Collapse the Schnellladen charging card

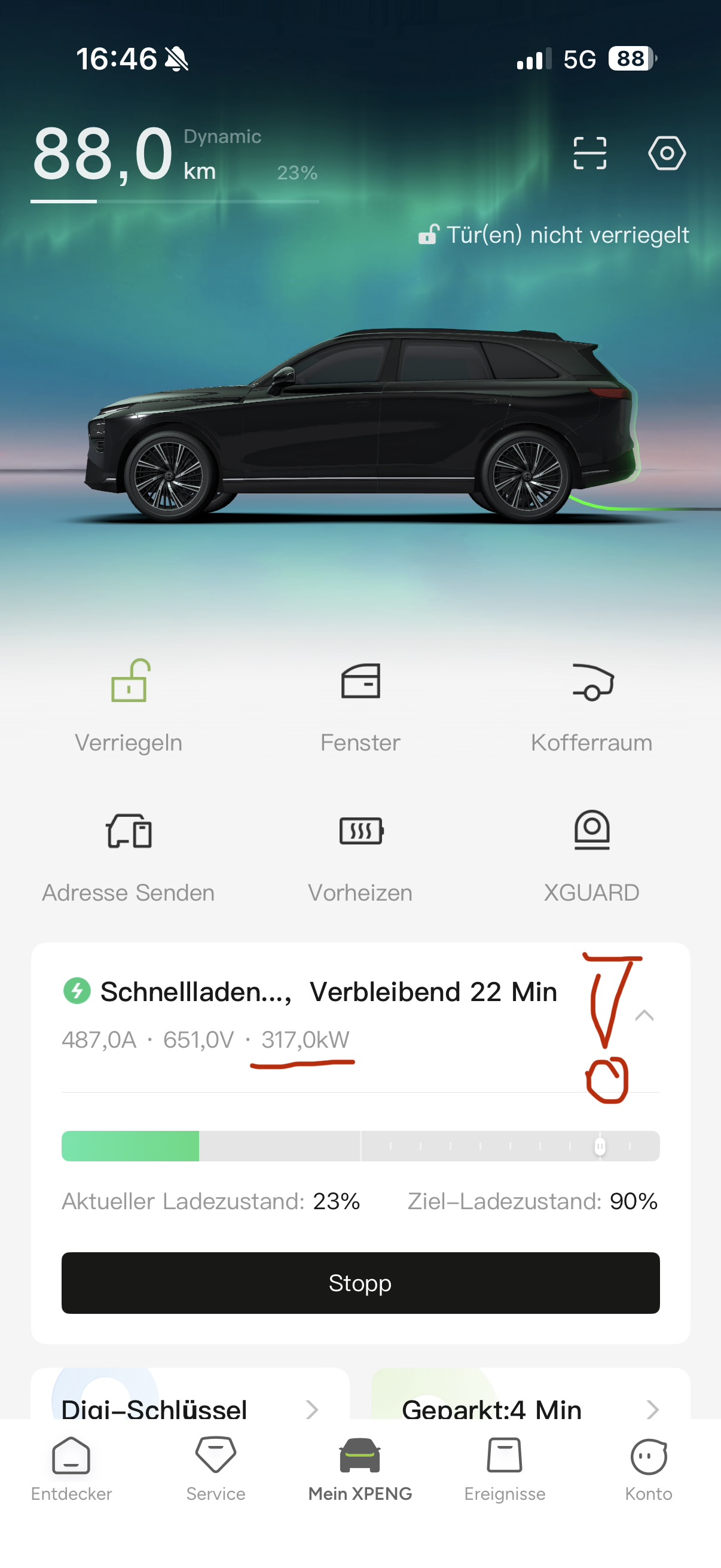(644, 1015)
